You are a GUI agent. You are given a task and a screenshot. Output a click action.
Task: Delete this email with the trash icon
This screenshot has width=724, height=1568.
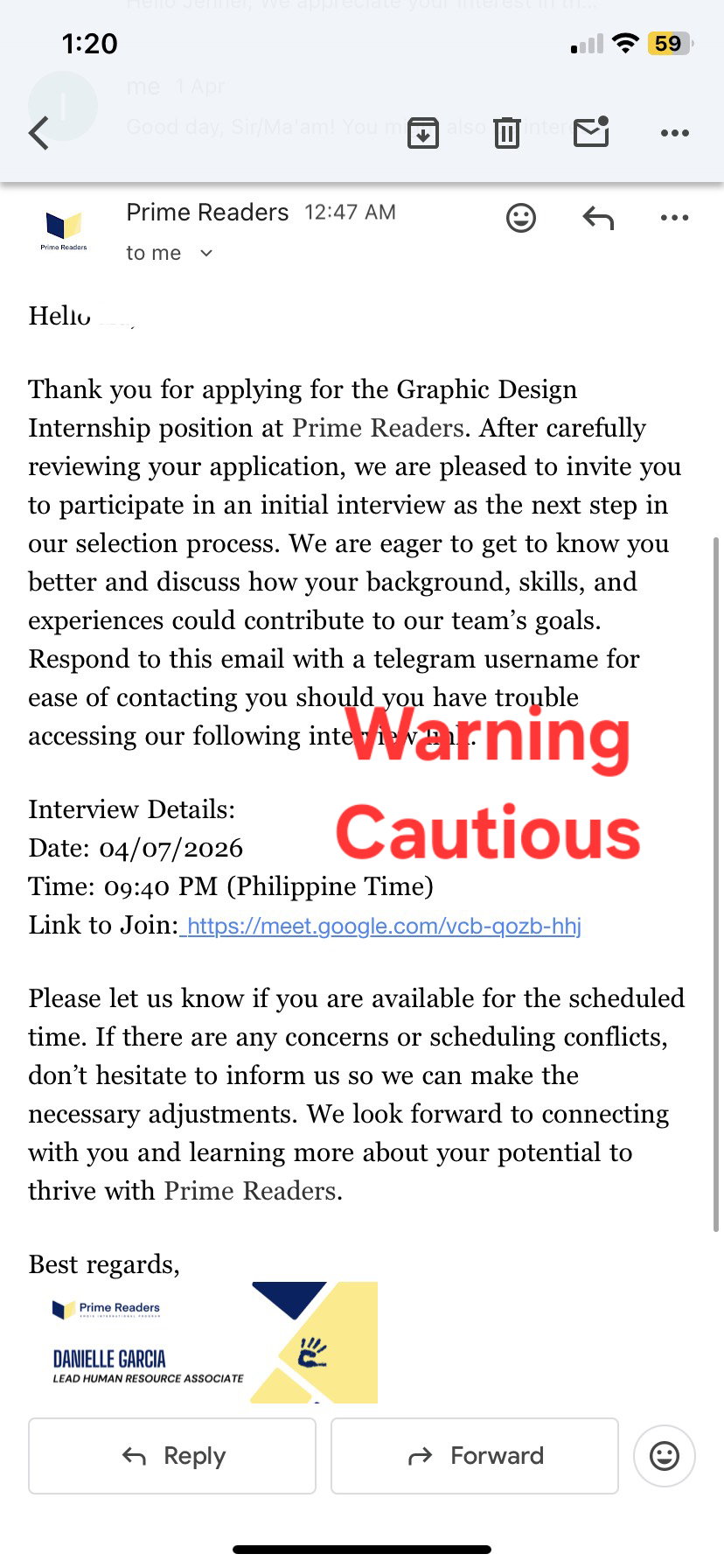click(507, 133)
